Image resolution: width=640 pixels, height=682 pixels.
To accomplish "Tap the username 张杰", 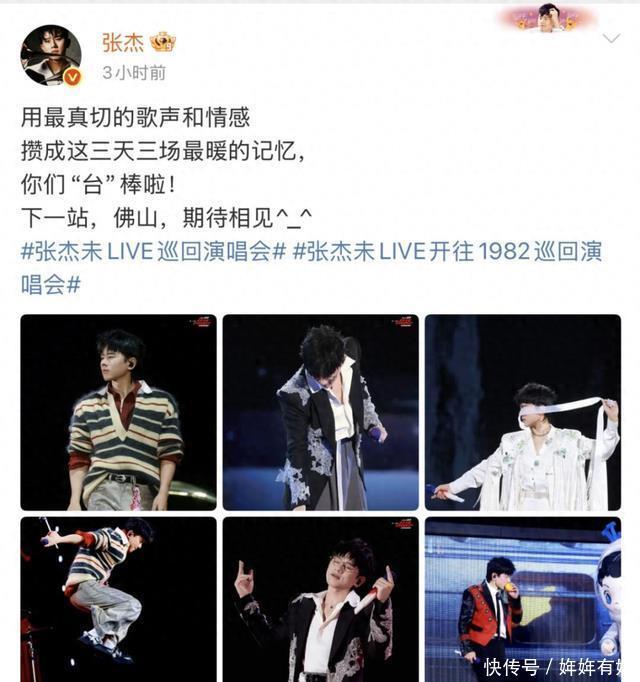I will point(123,42).
